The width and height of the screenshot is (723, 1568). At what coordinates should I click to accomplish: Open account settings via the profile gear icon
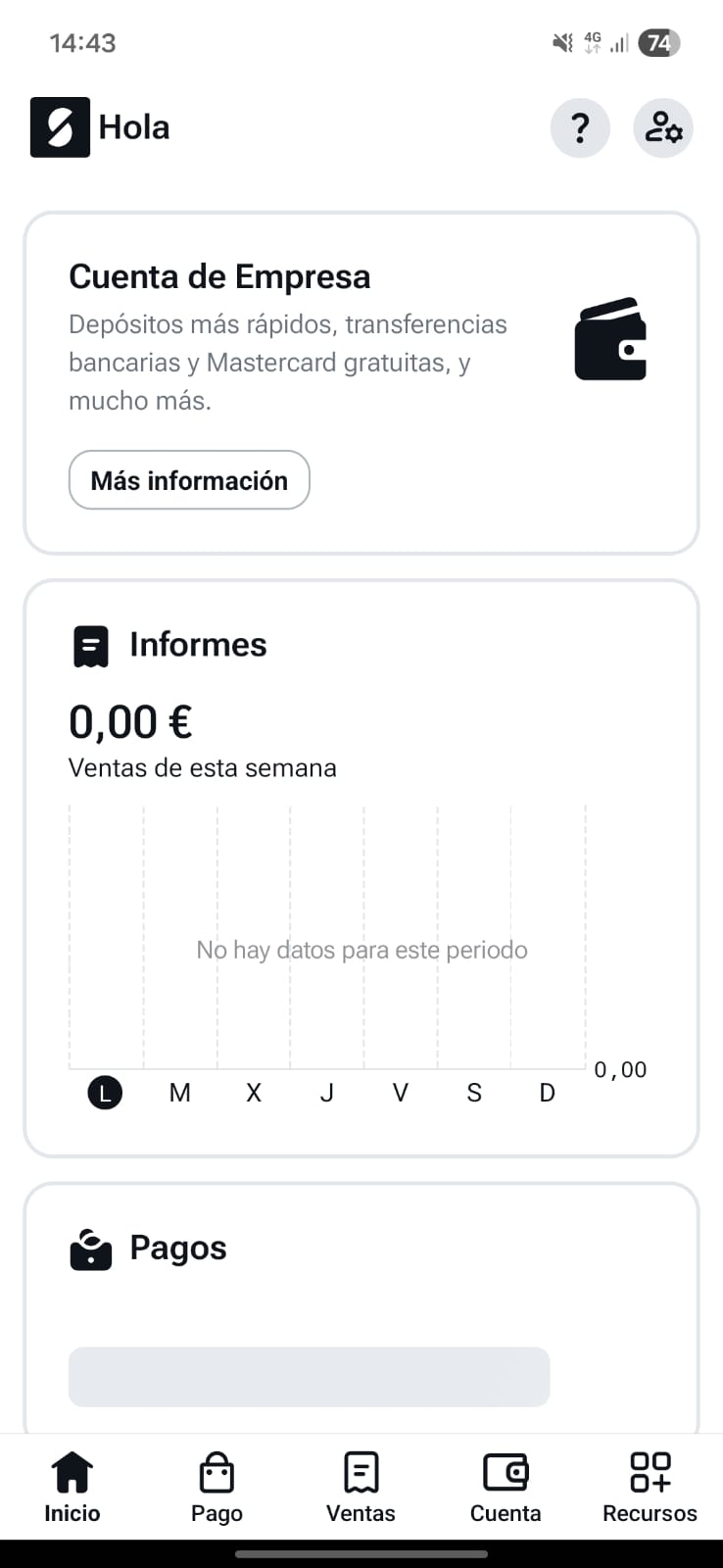click(662, 127)
